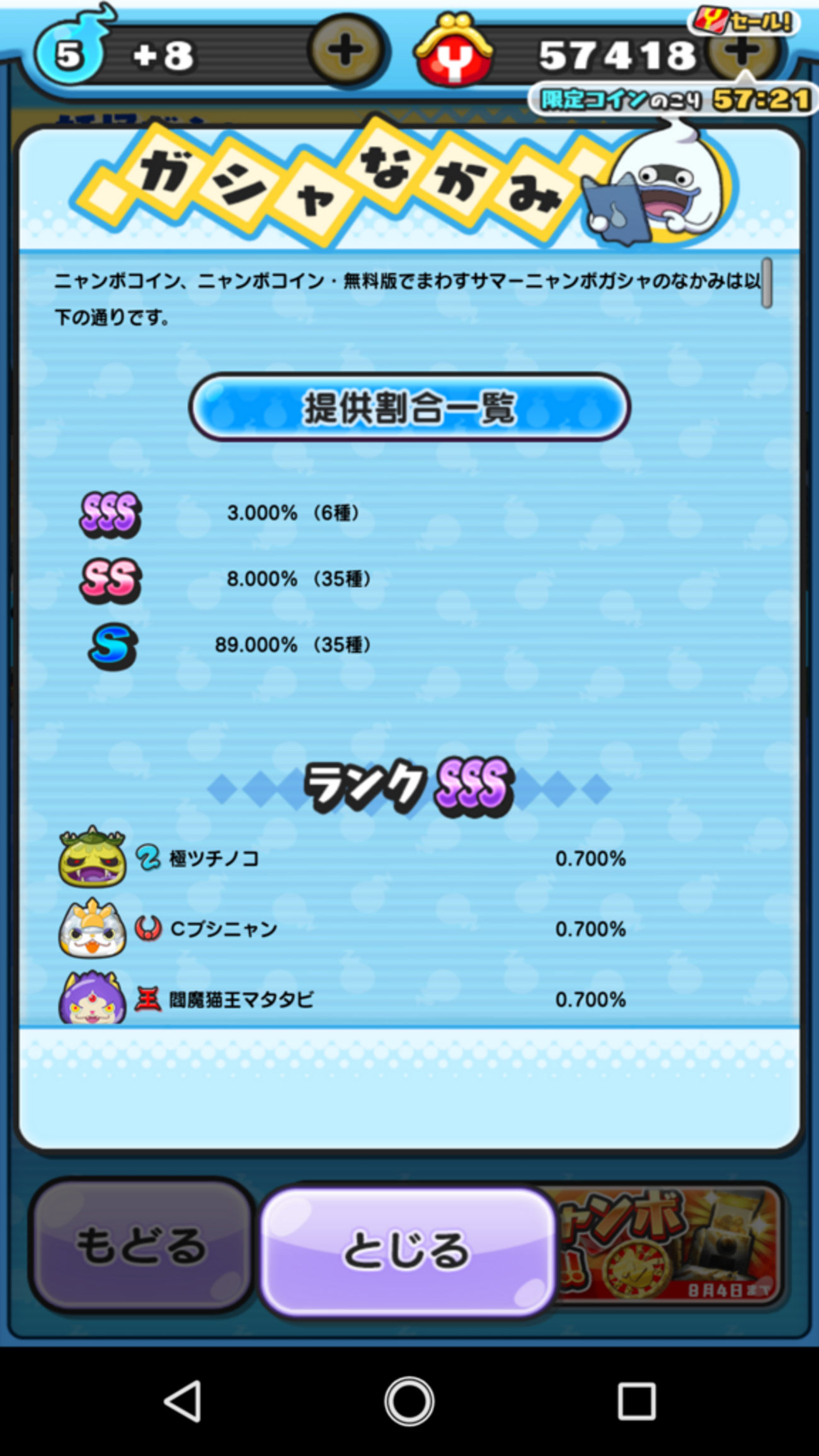Open the 提供割合一覧 rates list

click(409, 405)
